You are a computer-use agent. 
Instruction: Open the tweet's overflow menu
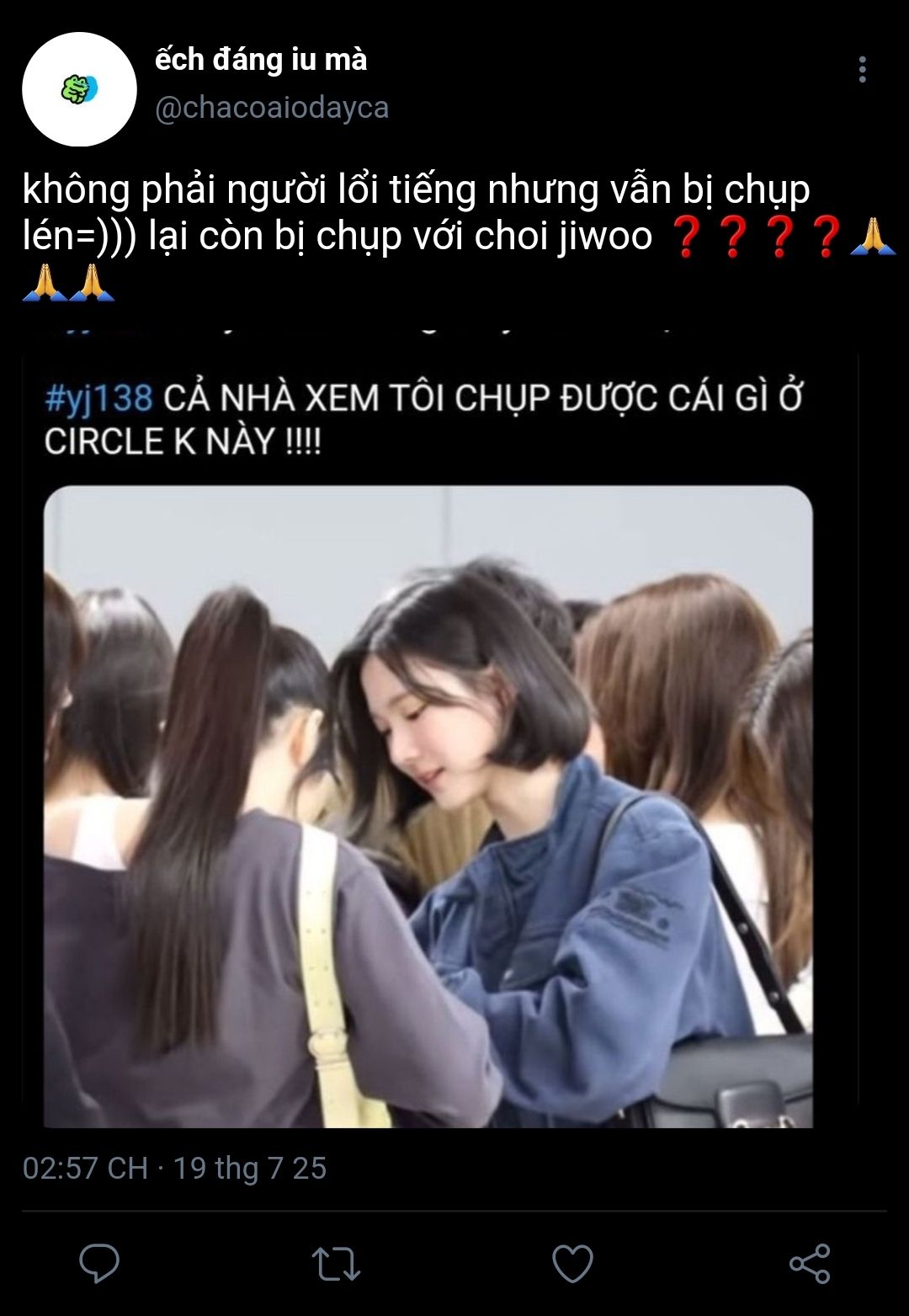[x=862, y=70]
